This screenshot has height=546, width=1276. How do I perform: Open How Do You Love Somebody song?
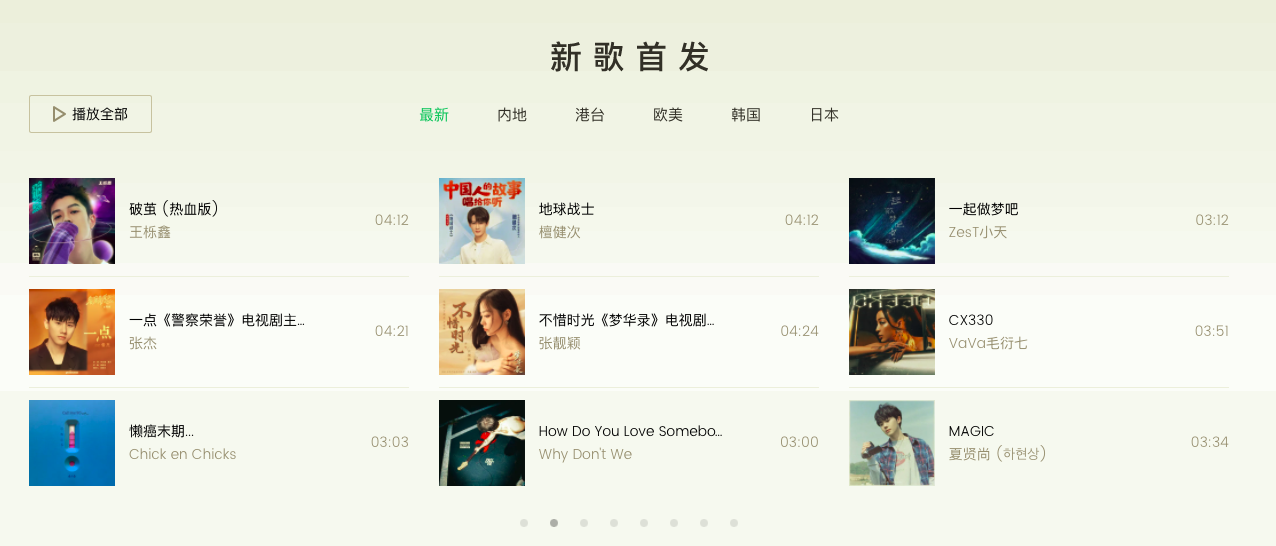[630, 431]
